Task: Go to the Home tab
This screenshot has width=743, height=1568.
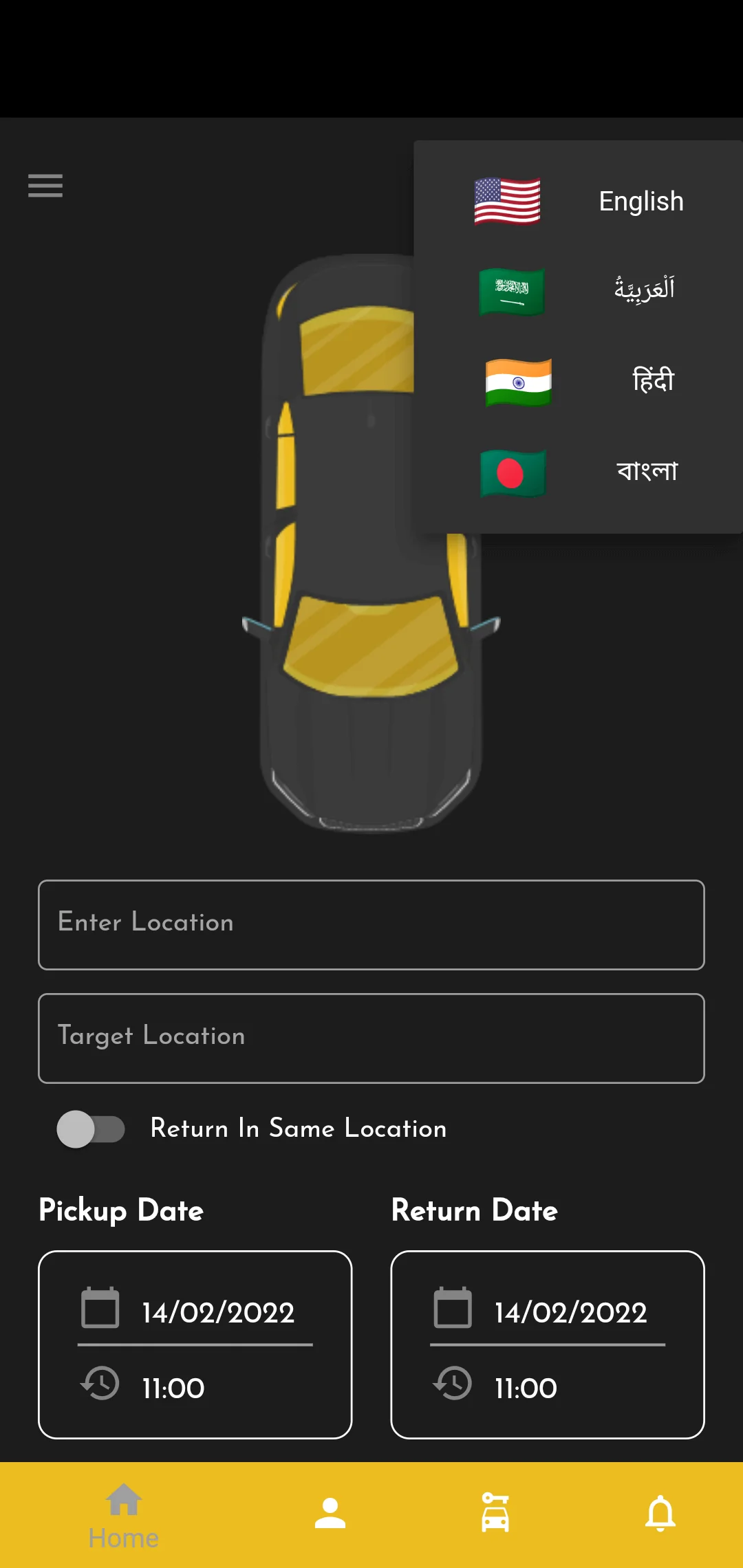Action: point(124,1516)
